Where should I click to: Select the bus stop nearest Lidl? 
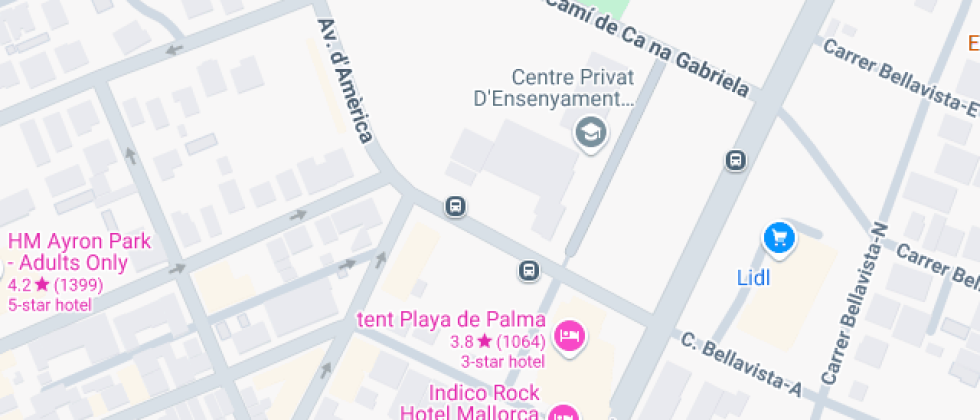[736, 160]
